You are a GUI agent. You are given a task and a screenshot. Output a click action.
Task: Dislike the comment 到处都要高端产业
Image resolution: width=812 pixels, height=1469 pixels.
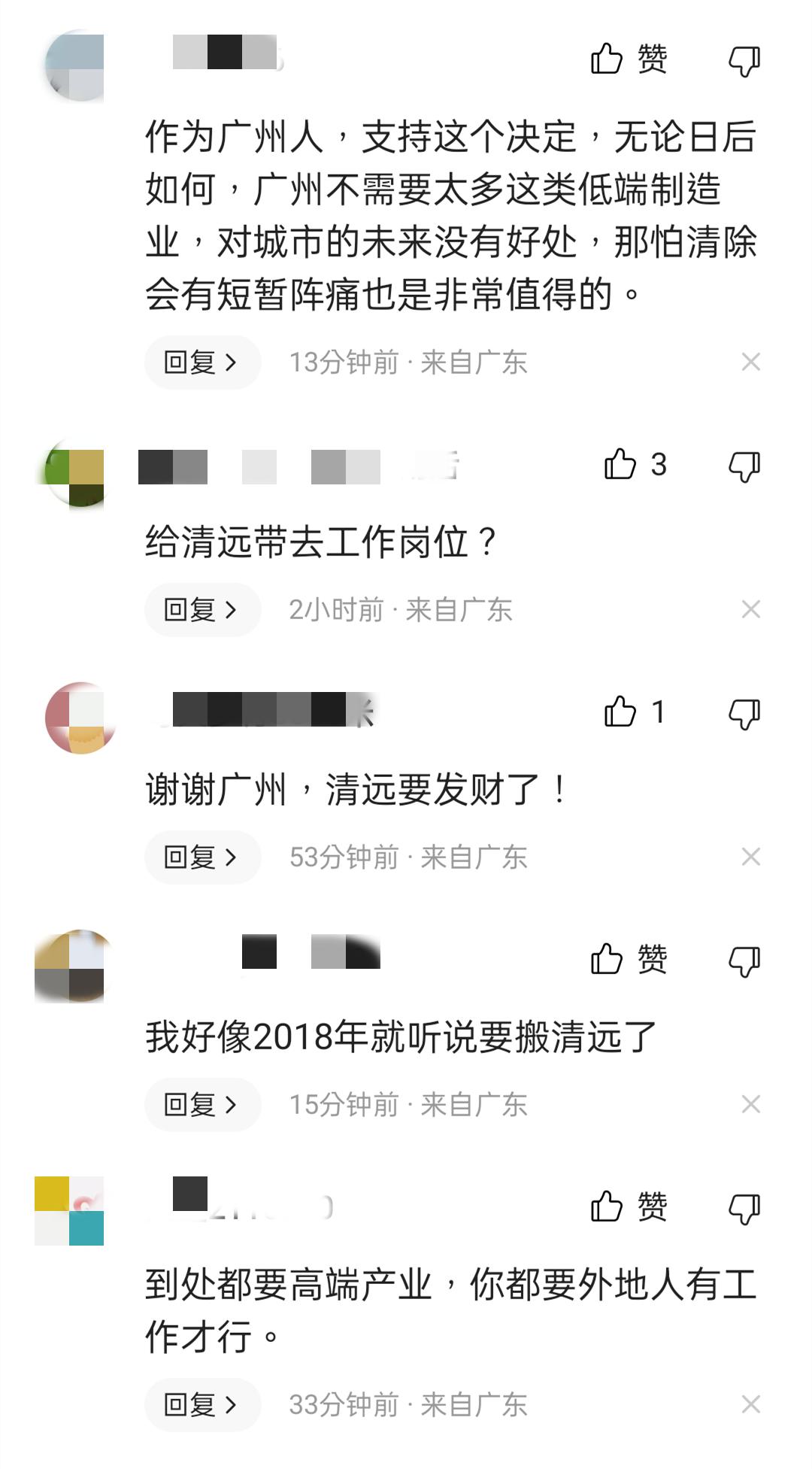pos(744,1209)
